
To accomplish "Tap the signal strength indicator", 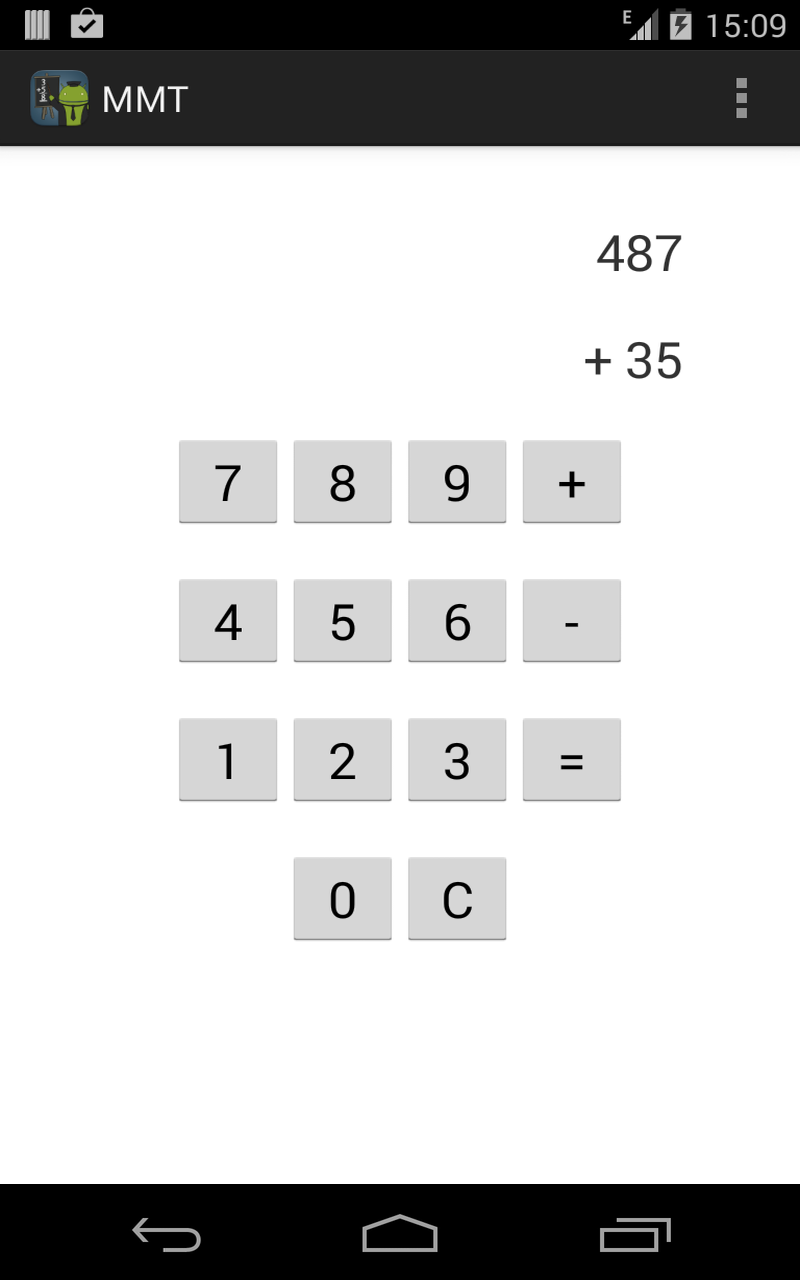I will tap(644, 24).
